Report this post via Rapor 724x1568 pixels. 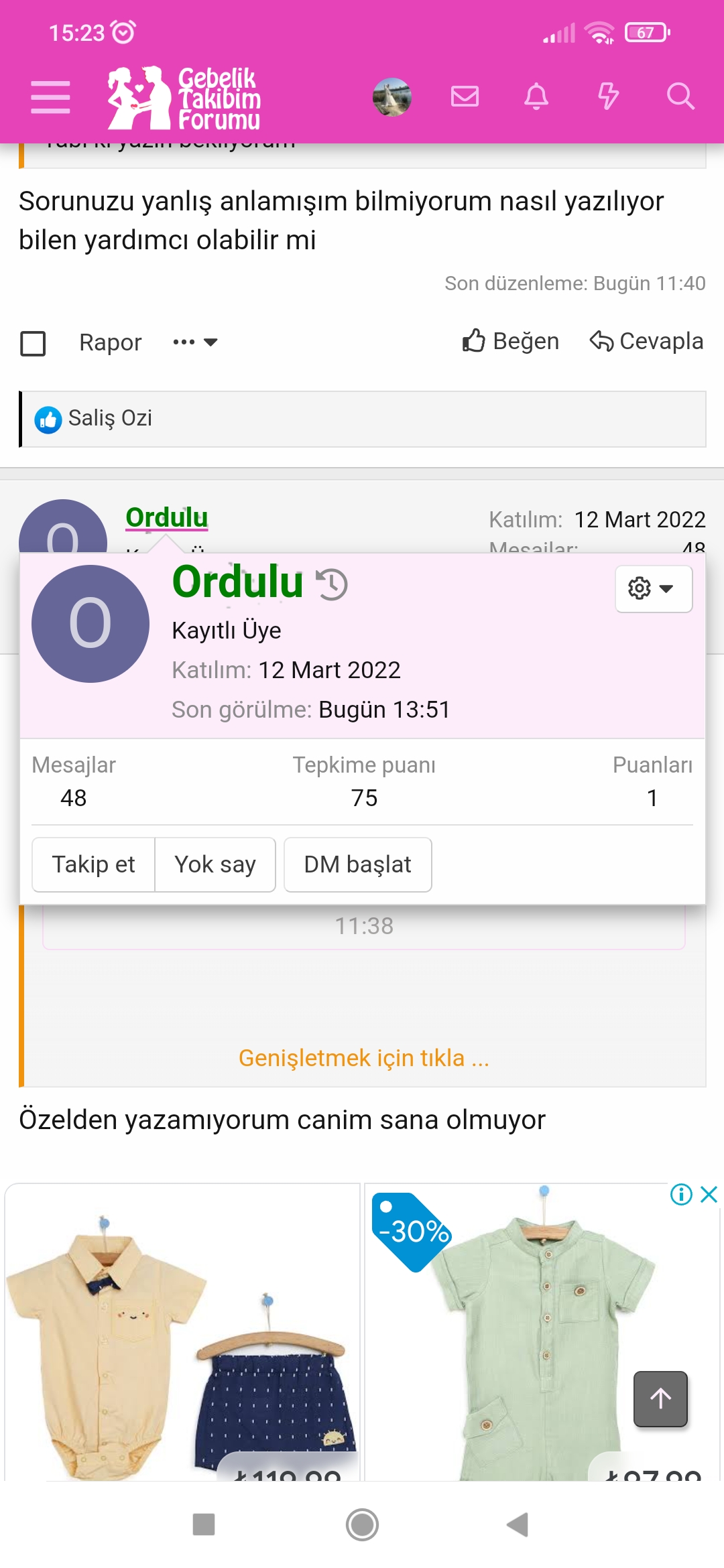(x=111, y=342)
